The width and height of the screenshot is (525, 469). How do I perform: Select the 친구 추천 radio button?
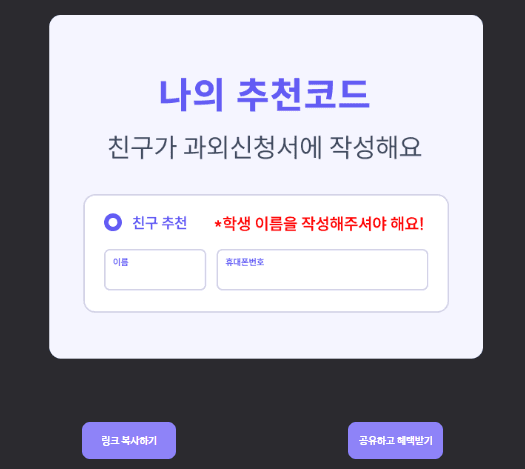(x=113, y=222)
